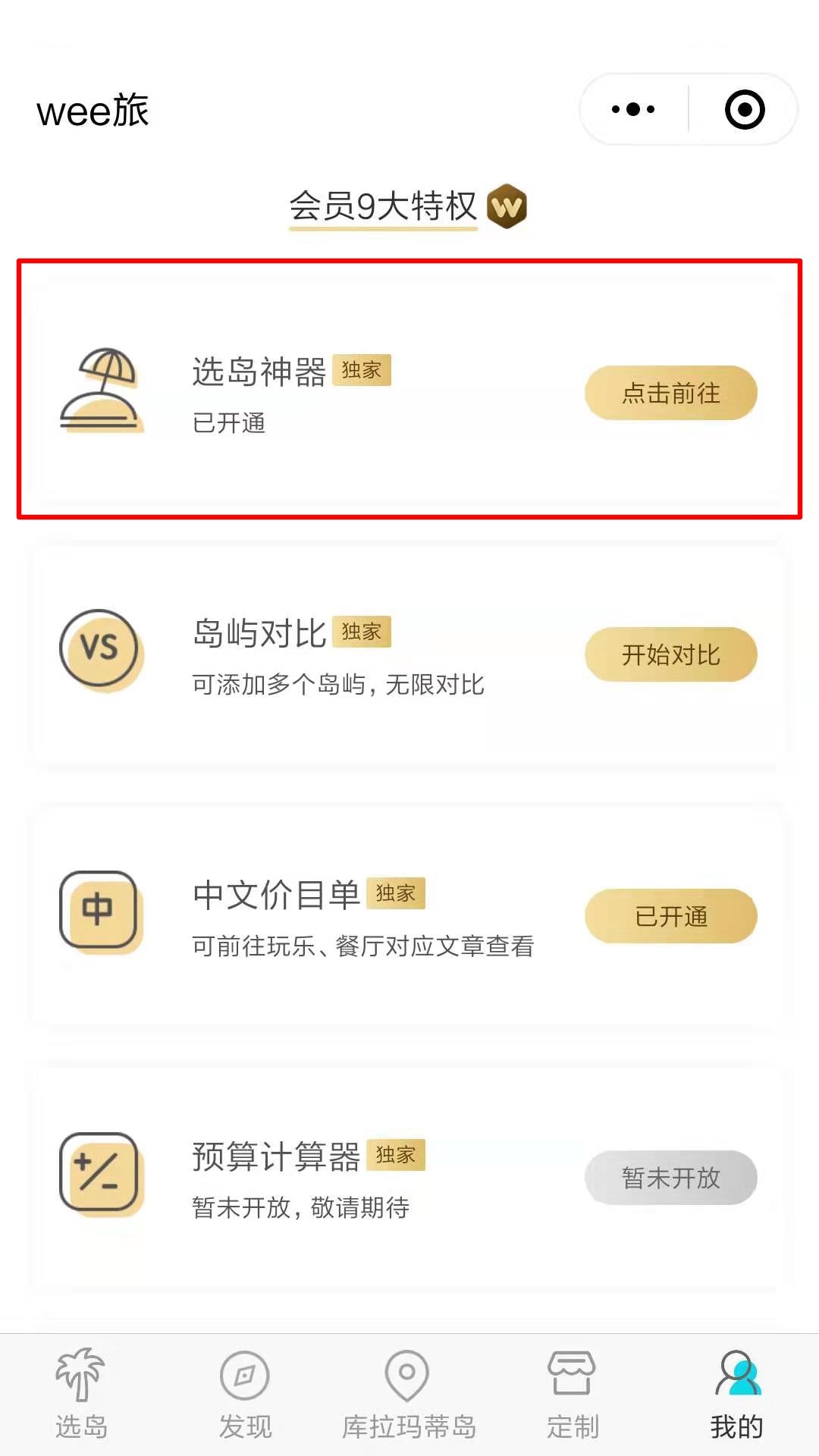Start comparing with the 开始对比 button
Image resolution: width=819 pixels, height=1456 pixels.
(671, 654)
